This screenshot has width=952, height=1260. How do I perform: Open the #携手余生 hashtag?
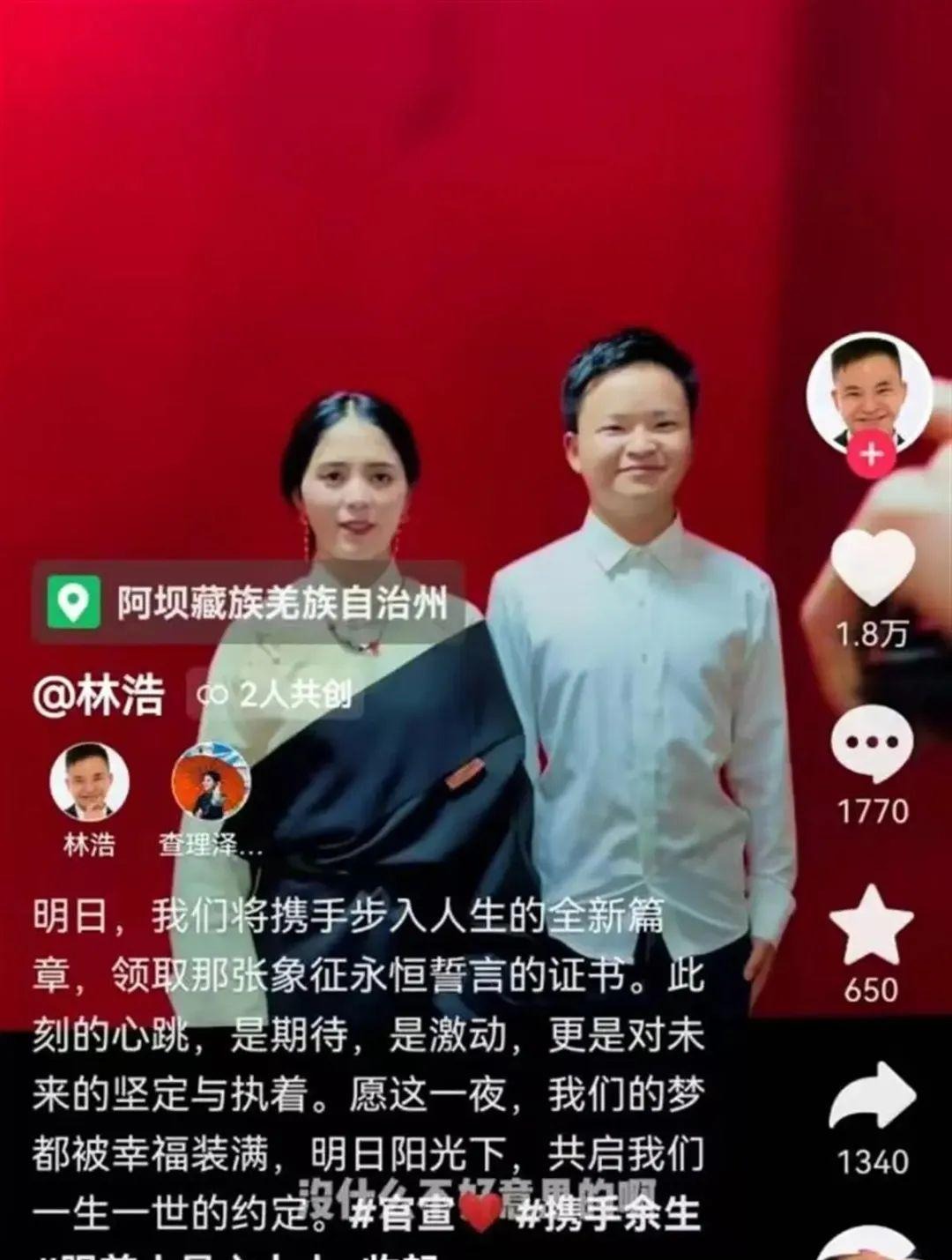(608, 1213)
